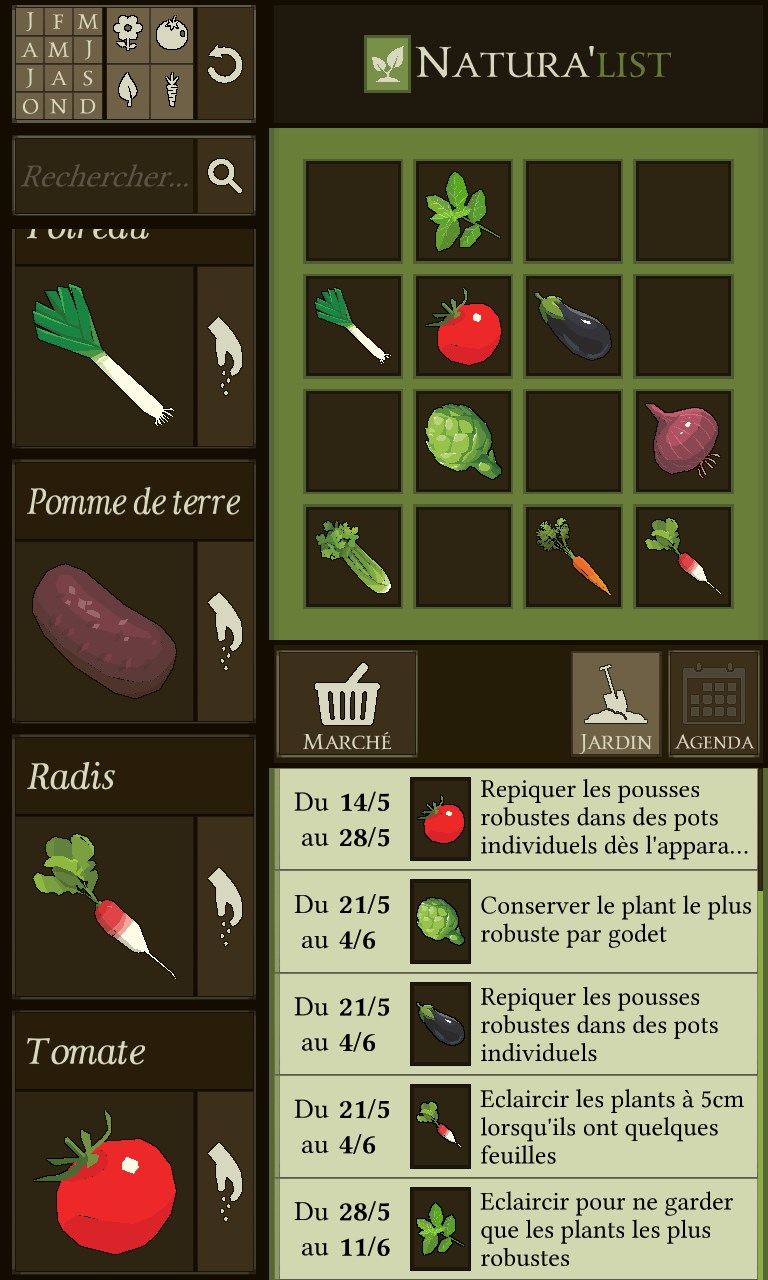Select the carrot plot in the garden
The height and width of the screenshot is (1280, 768).
coord(573,556)
